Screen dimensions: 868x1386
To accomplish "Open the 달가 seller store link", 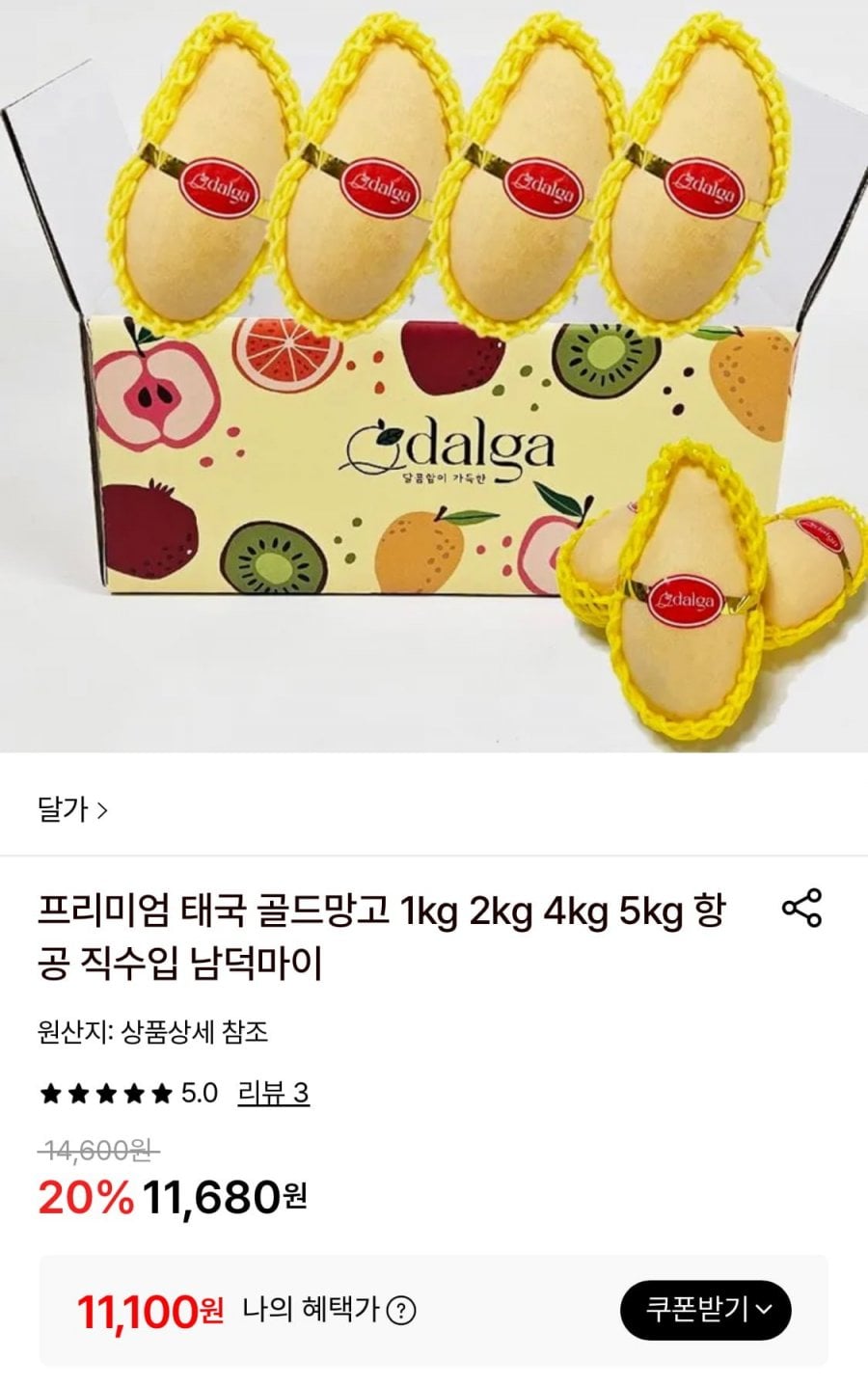I will tap(72, 809).
